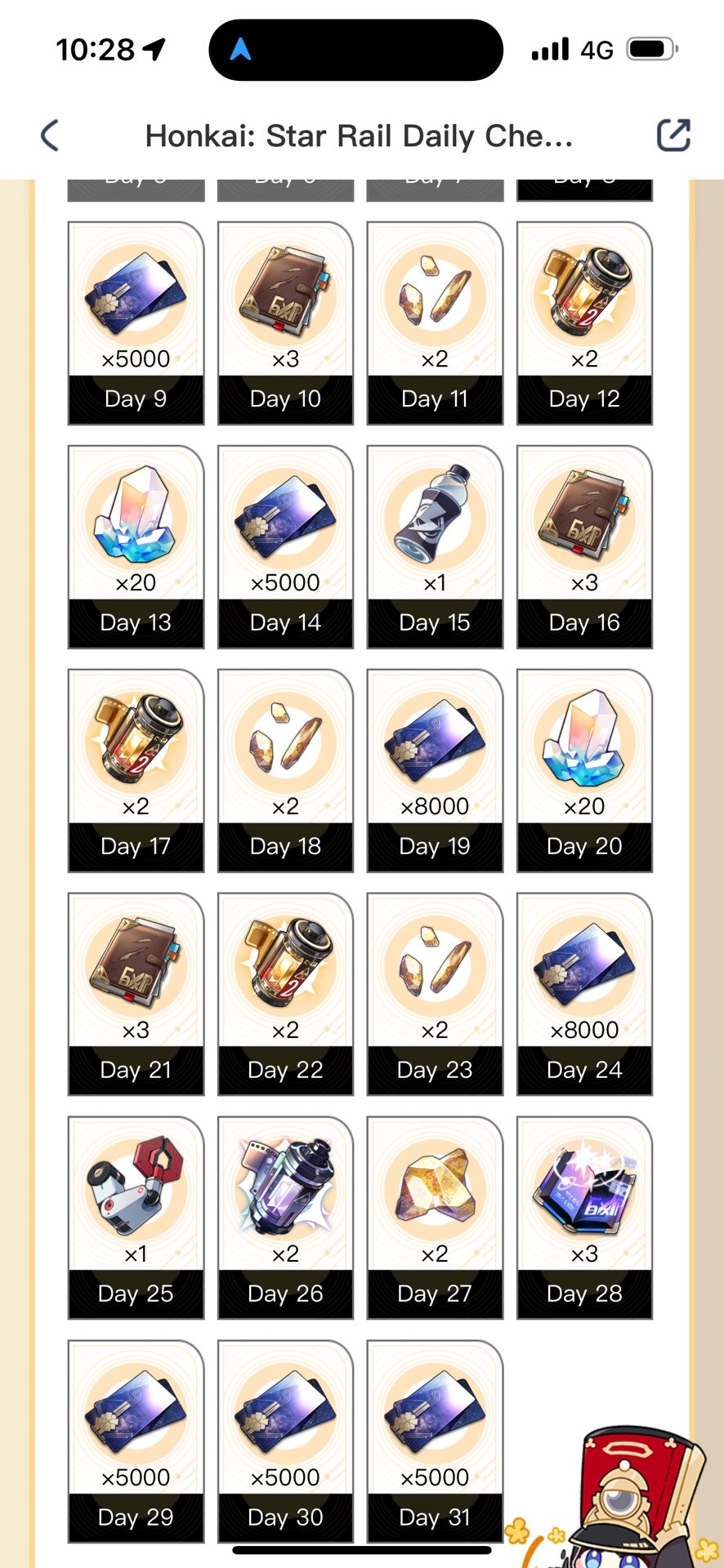Open the Day 16 reward card
The image size is (724, 1568).
click(x=584, y=546)
